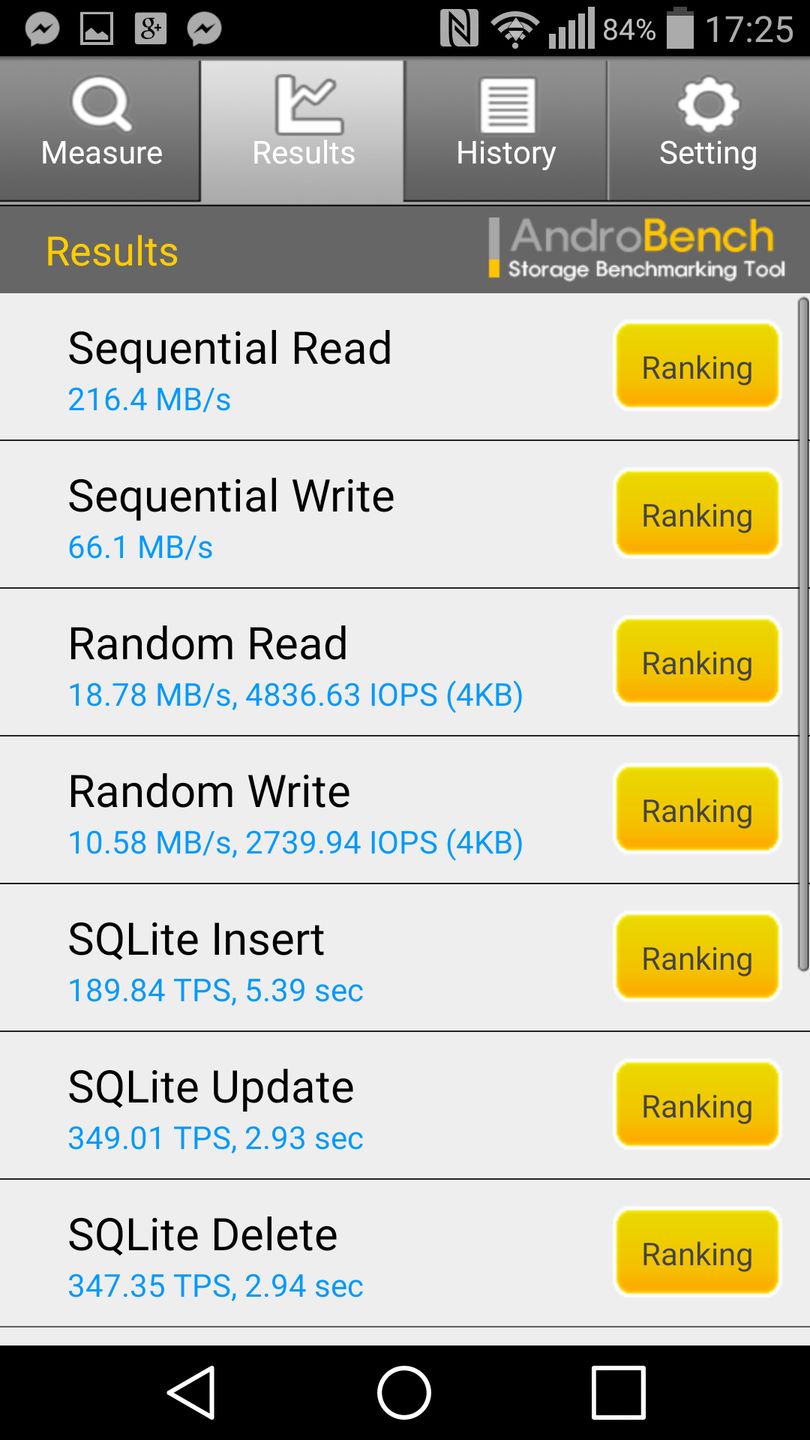Return to the home screen
Viewport: 810px width, 1440px height.
[x=404, y=1392]
